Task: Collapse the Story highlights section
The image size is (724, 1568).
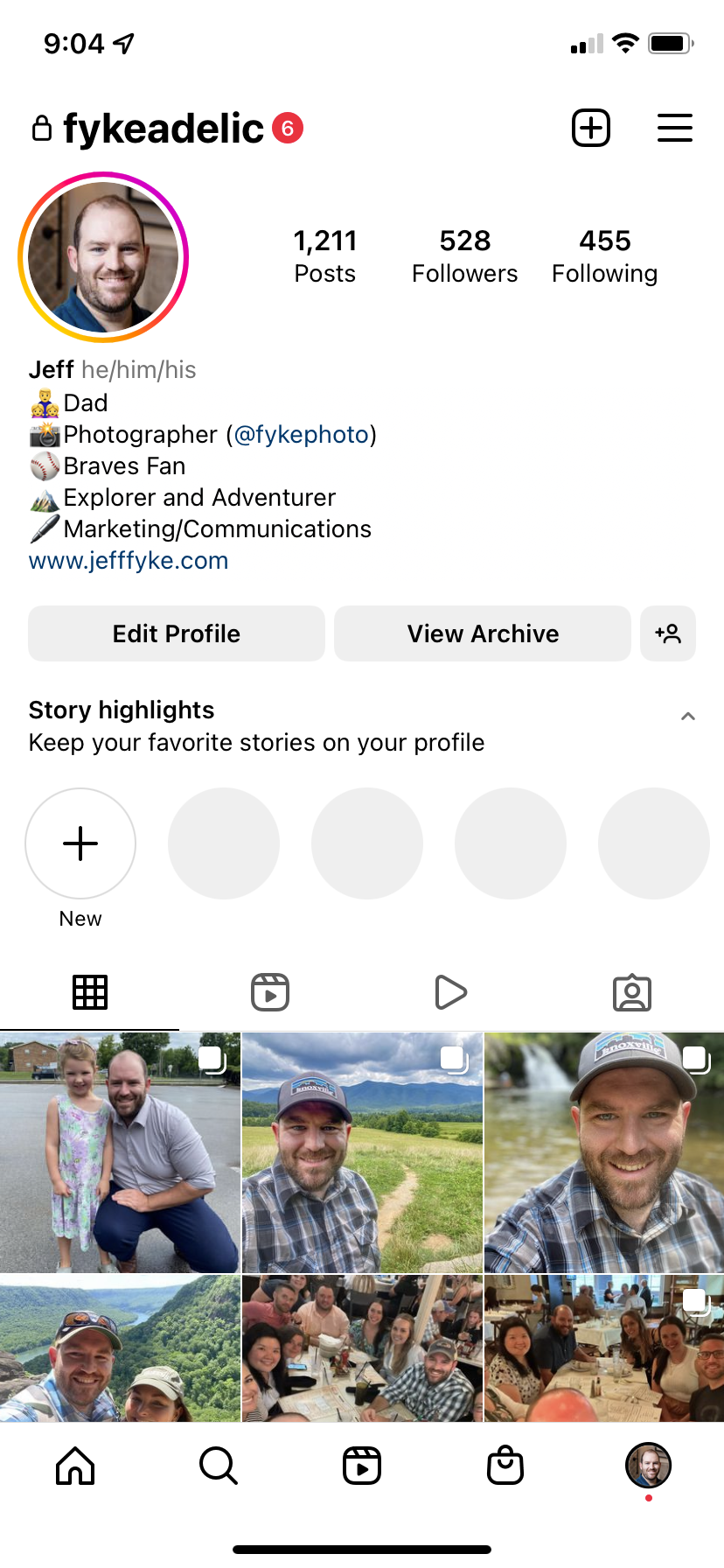Action: pos(688,717)
